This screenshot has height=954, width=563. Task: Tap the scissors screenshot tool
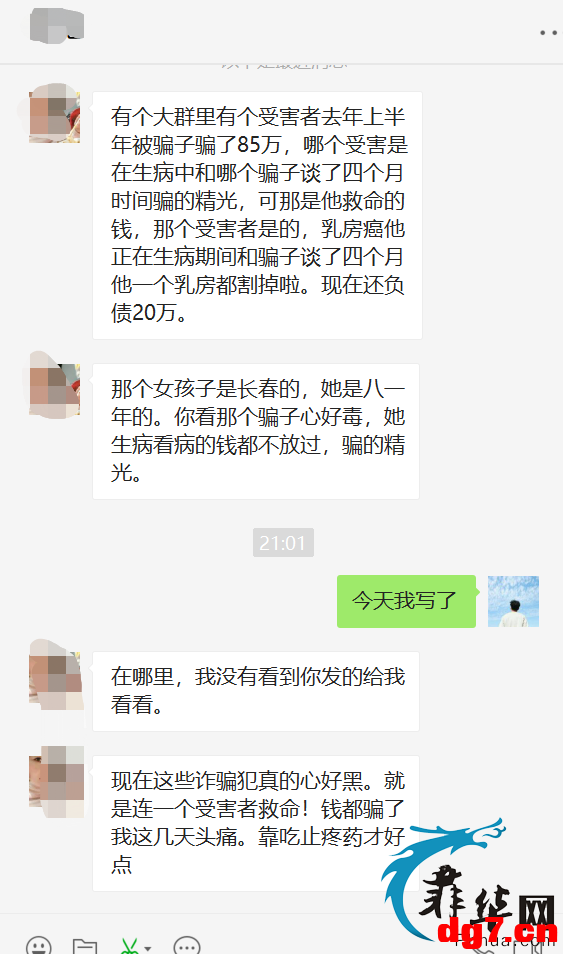click(x=129, y=945)
